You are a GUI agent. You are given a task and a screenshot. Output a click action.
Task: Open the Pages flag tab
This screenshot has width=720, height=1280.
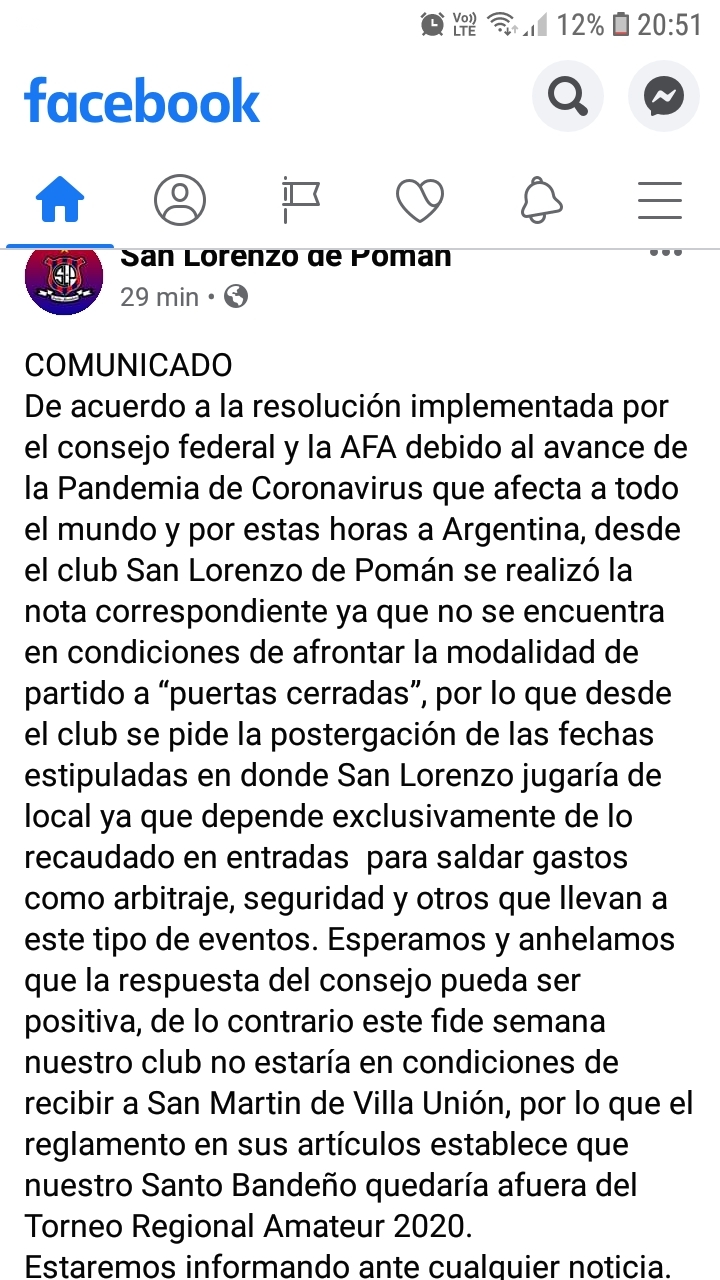coord(300,201)
